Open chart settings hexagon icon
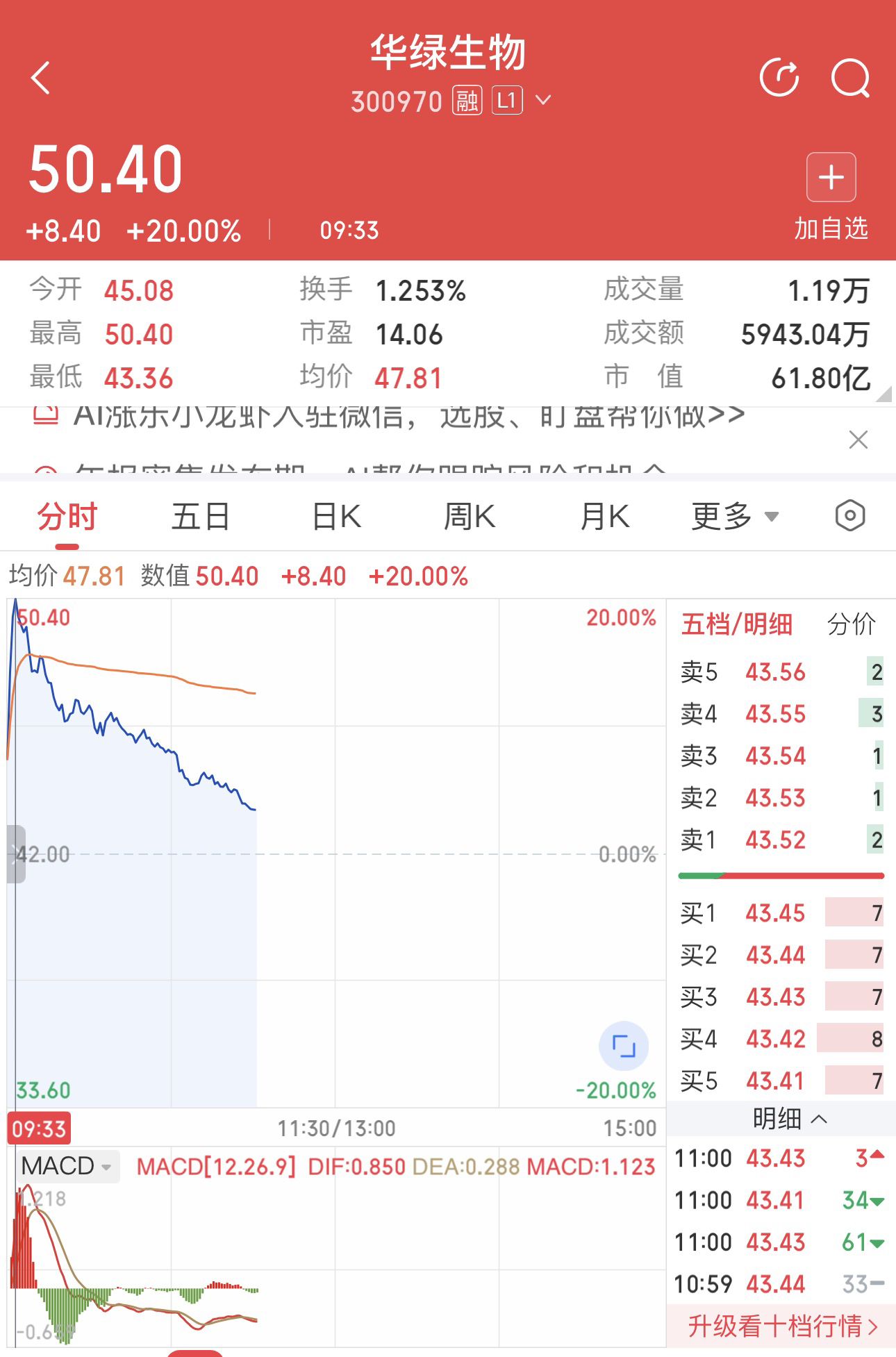This screenshot has width=896, height=1357. click(x=849, y=516)
